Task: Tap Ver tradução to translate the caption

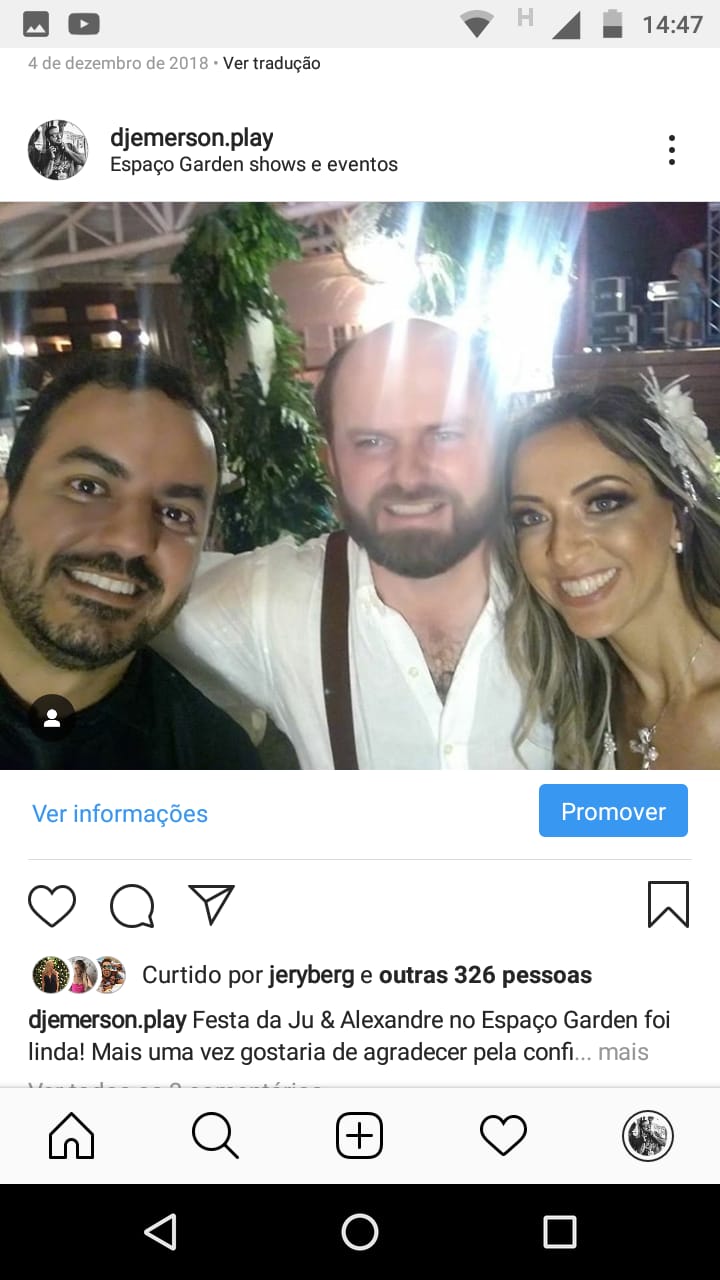Action: 271,63
